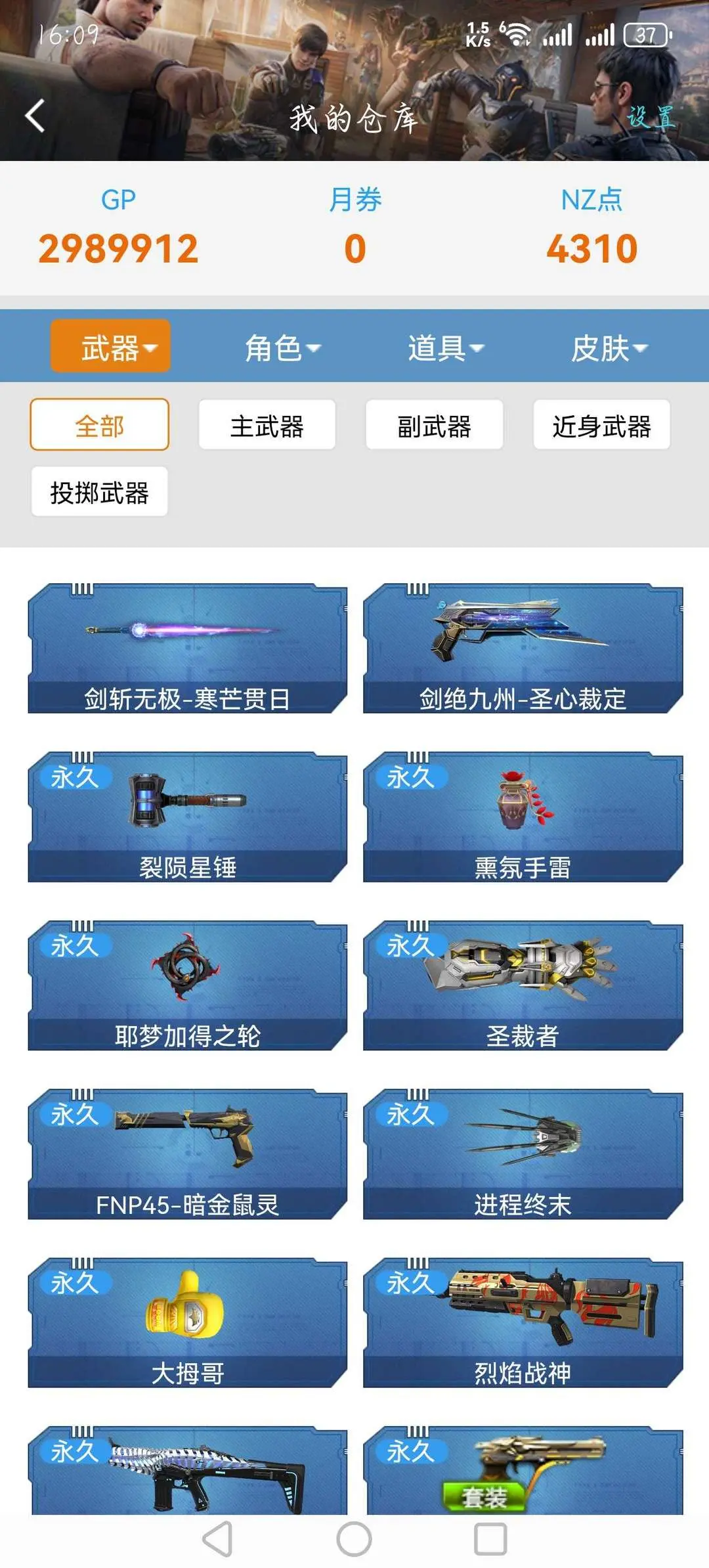Filter by 副武器

pyautogui.click(x=434, y=425)
